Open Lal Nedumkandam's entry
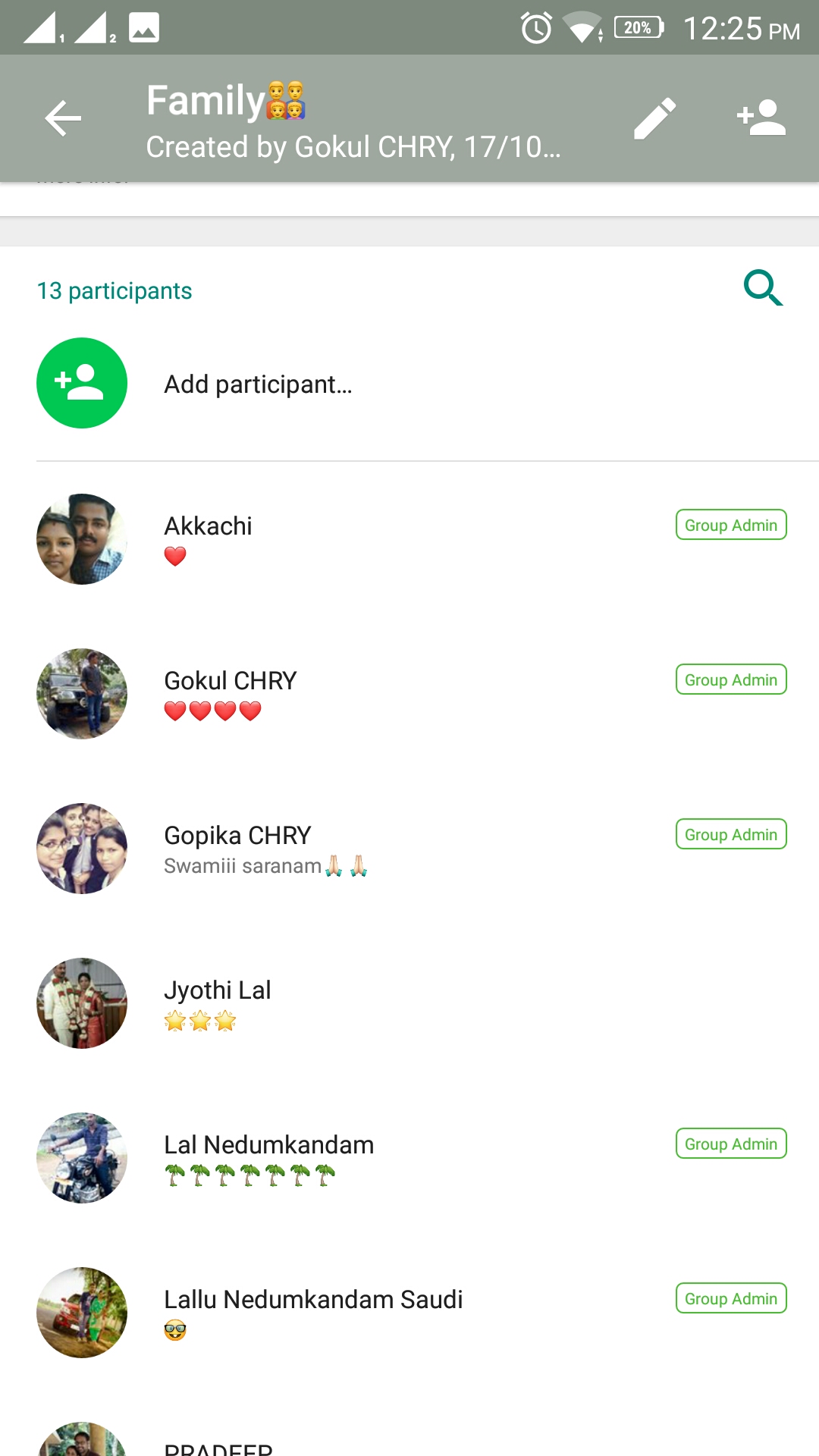The height and width of the screenshot is (1456, 819). [409, 1158]
